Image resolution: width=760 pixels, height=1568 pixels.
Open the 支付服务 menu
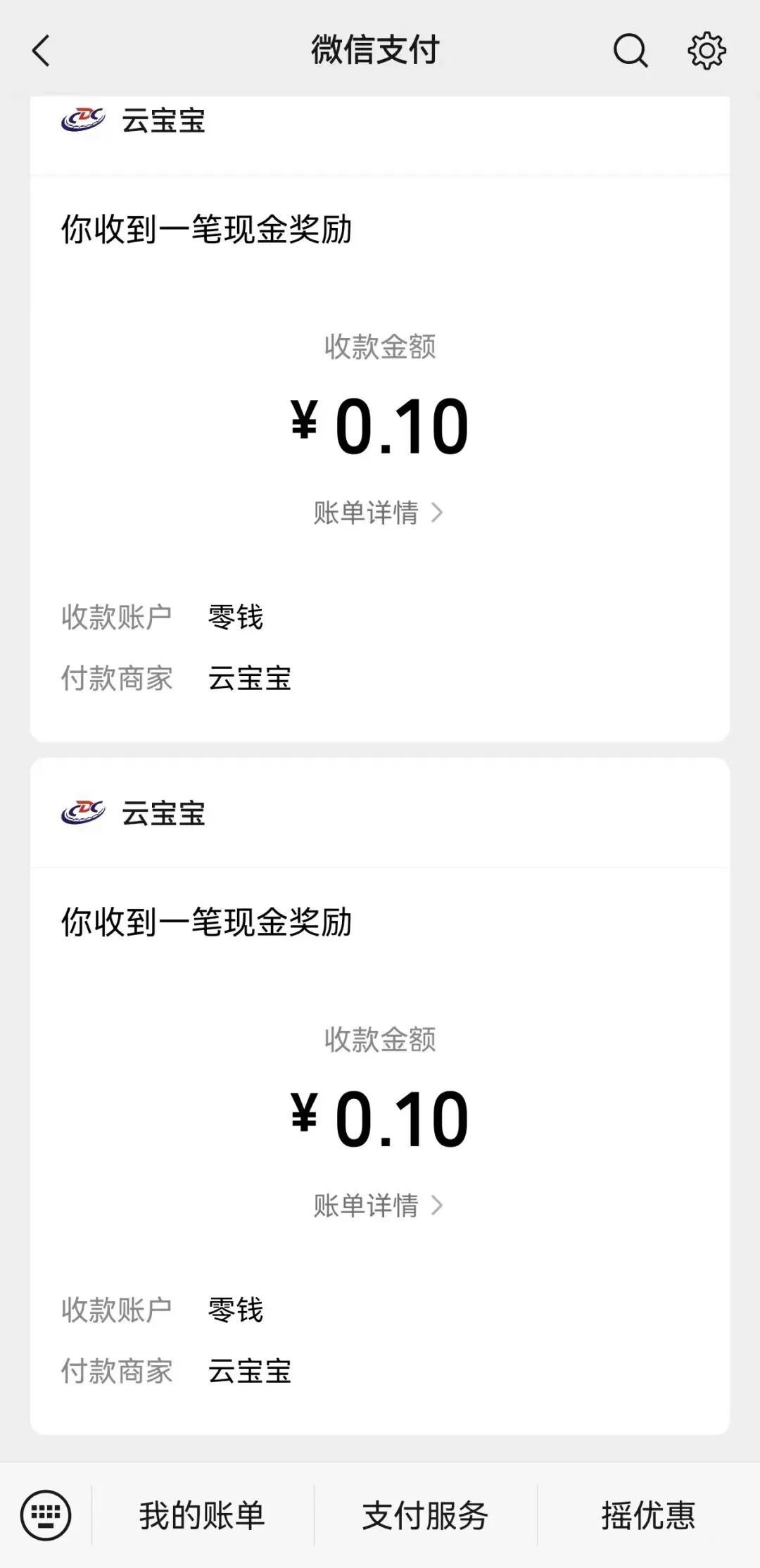coord(426,1514)
